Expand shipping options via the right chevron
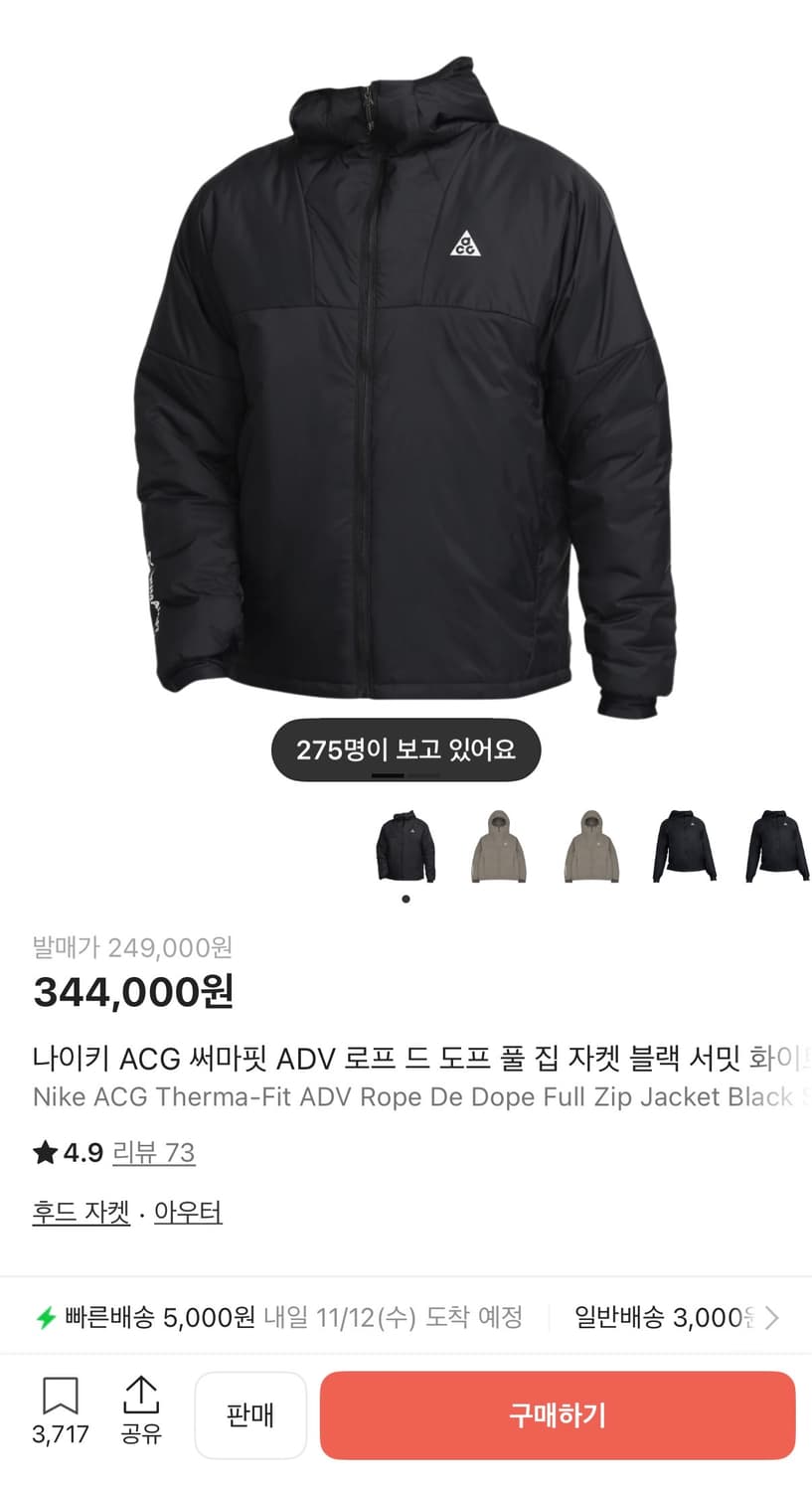 pyautogui.click(x=771, y=1319)
